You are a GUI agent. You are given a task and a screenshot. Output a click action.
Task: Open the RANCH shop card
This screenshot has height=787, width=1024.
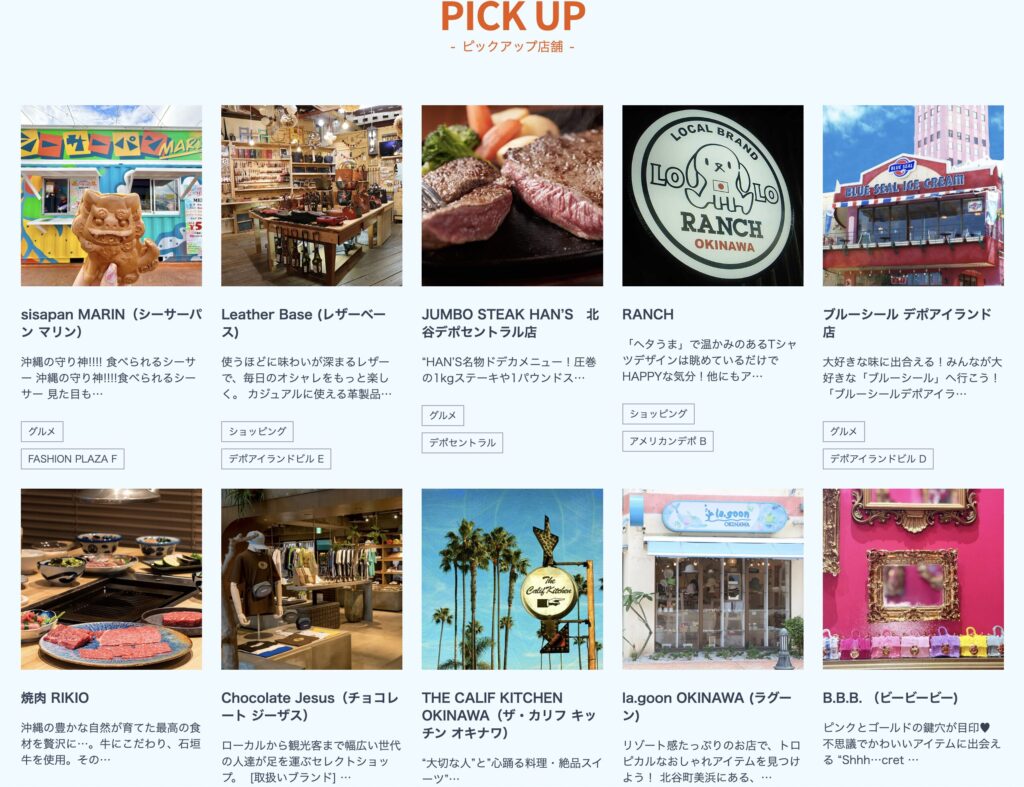click(712, 196)
